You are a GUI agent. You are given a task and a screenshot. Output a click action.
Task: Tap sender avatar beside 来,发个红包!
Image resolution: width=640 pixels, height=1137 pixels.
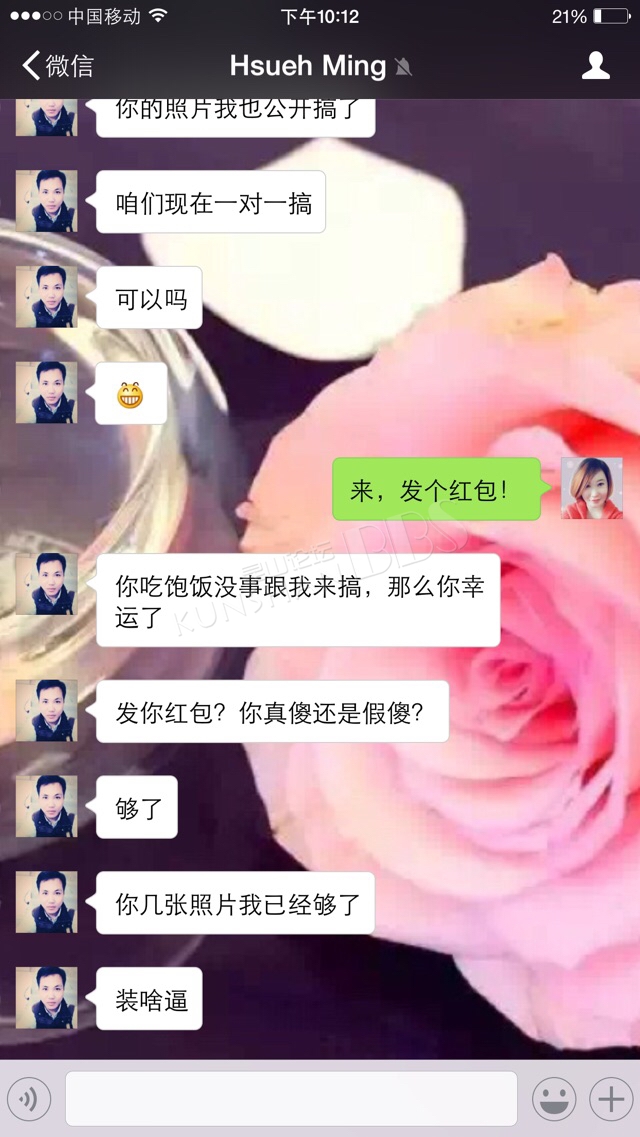[x=591, y=489]
